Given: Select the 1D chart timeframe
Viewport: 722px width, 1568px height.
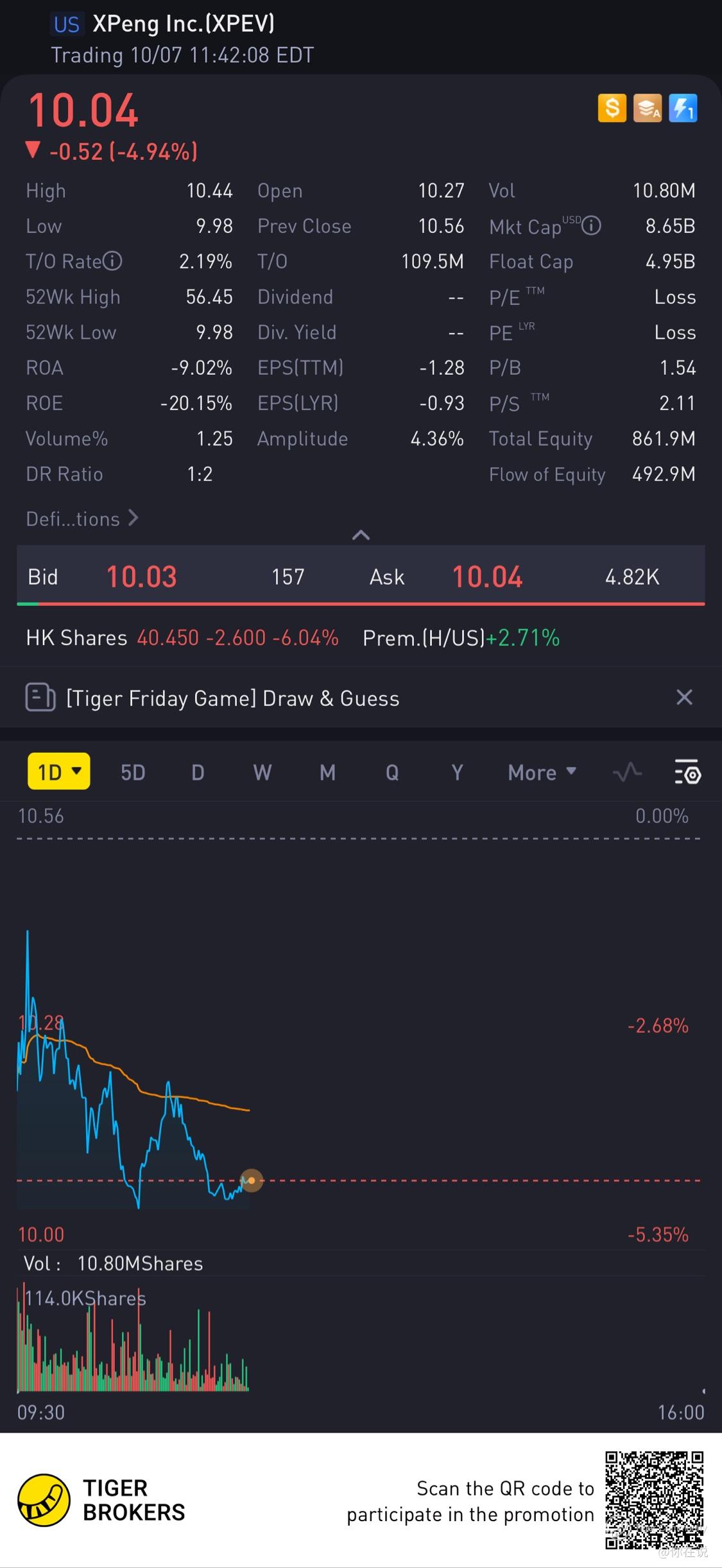Looking at the screenshot, I should pyautogui.click(x=58, y=771).
